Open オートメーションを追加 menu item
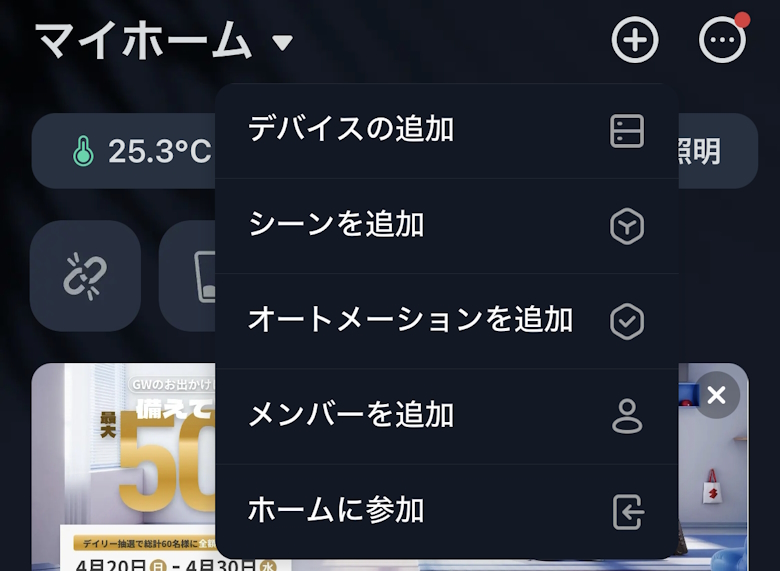The image size is (780, 571). click(x=446, y=321)
